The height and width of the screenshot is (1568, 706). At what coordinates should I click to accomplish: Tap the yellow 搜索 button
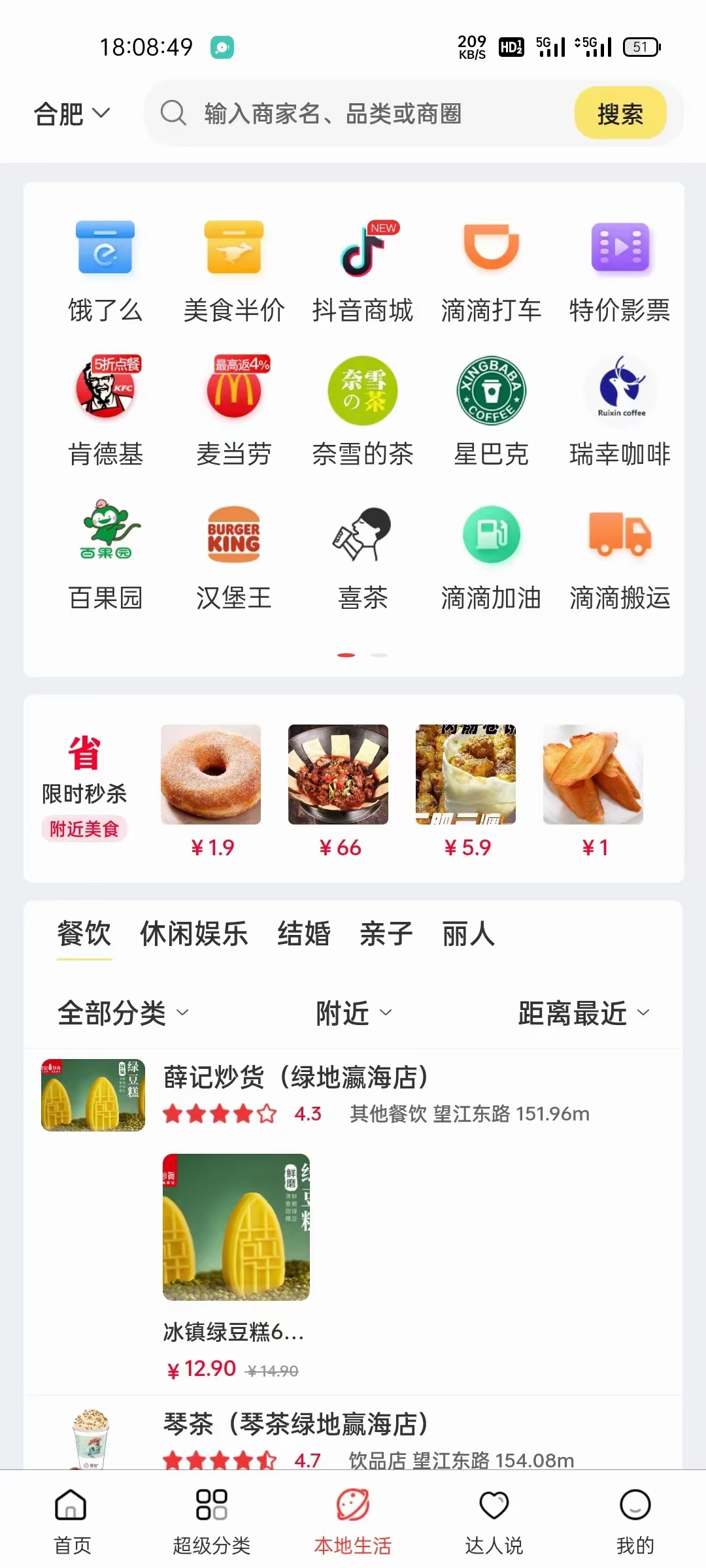point(620,114)
